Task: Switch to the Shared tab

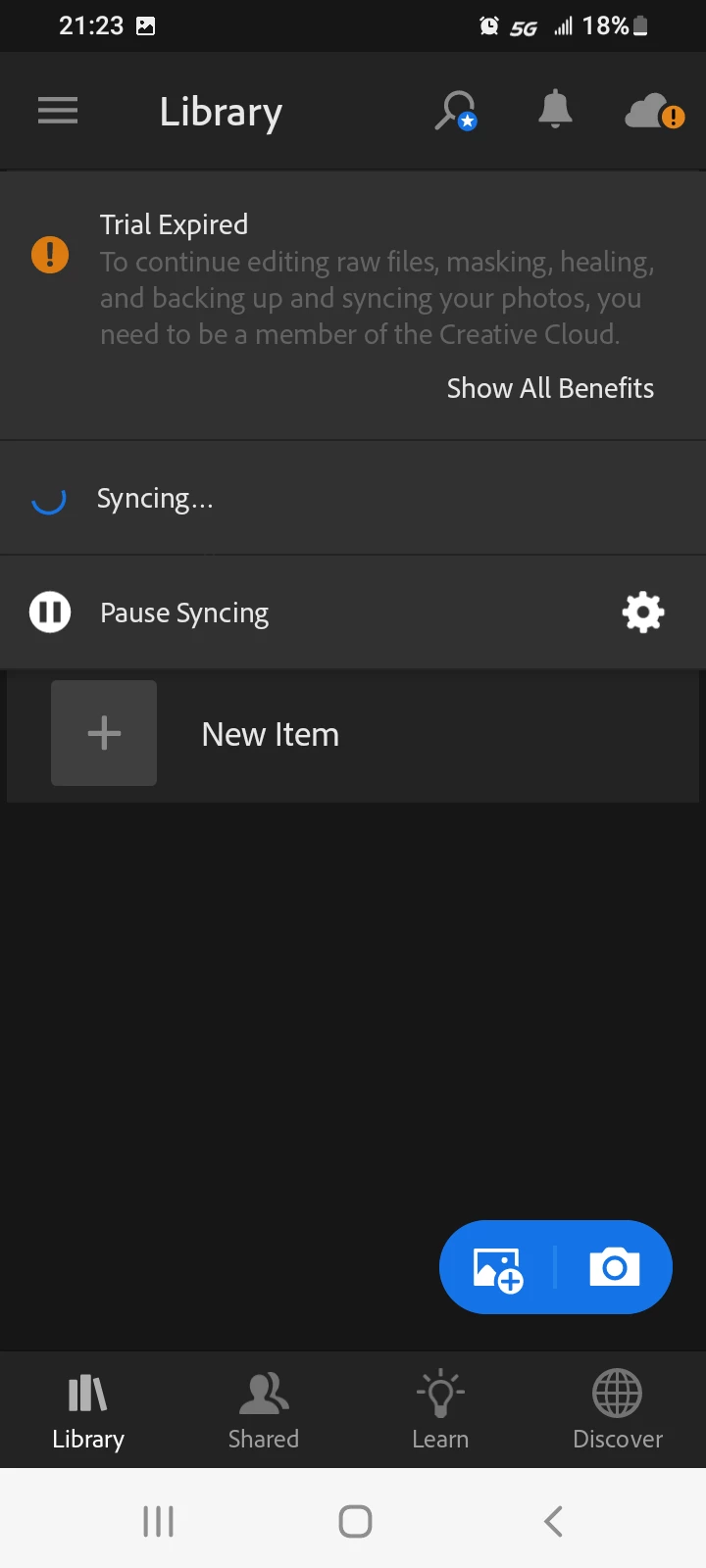Action: coord(264,1409)
